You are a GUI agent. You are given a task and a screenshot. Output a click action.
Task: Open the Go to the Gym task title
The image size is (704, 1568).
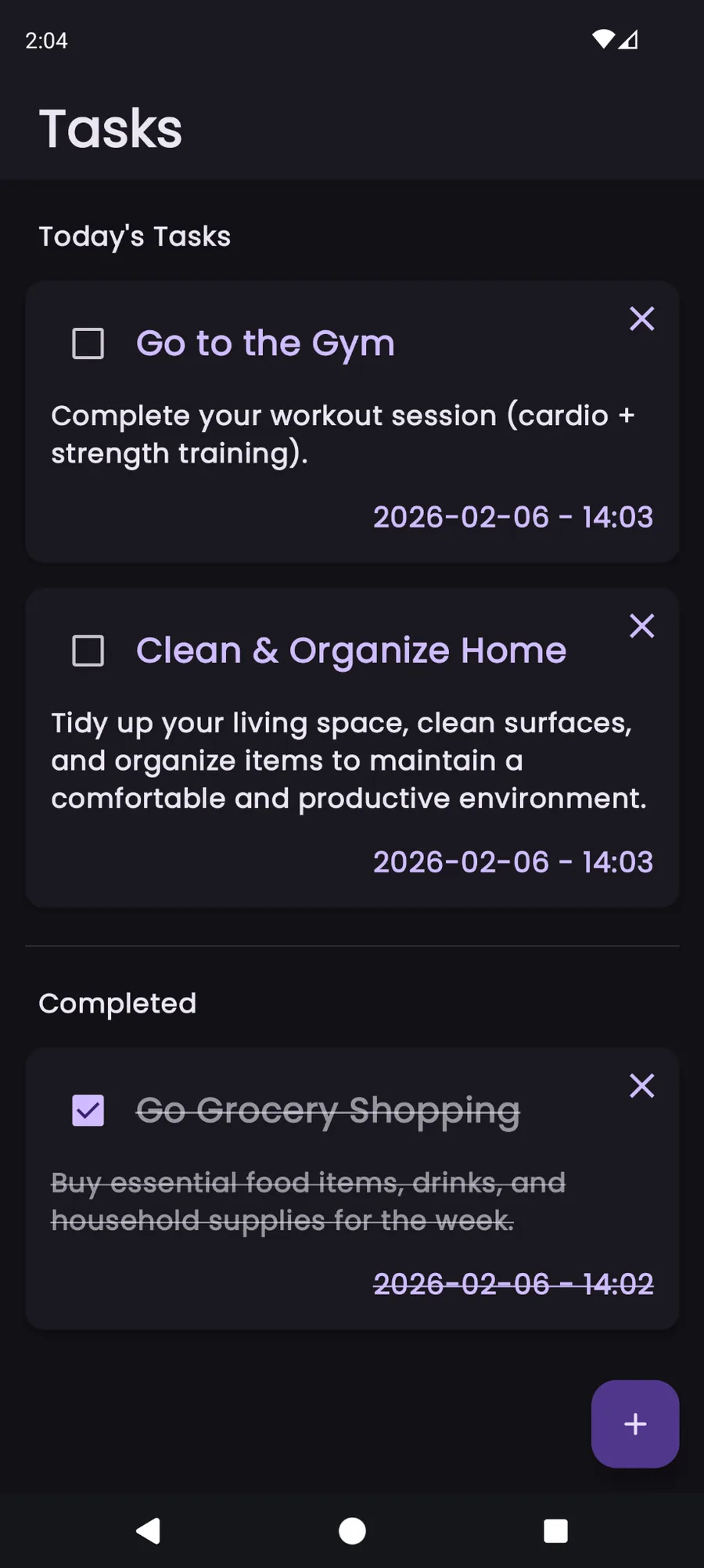pos(264,342)
